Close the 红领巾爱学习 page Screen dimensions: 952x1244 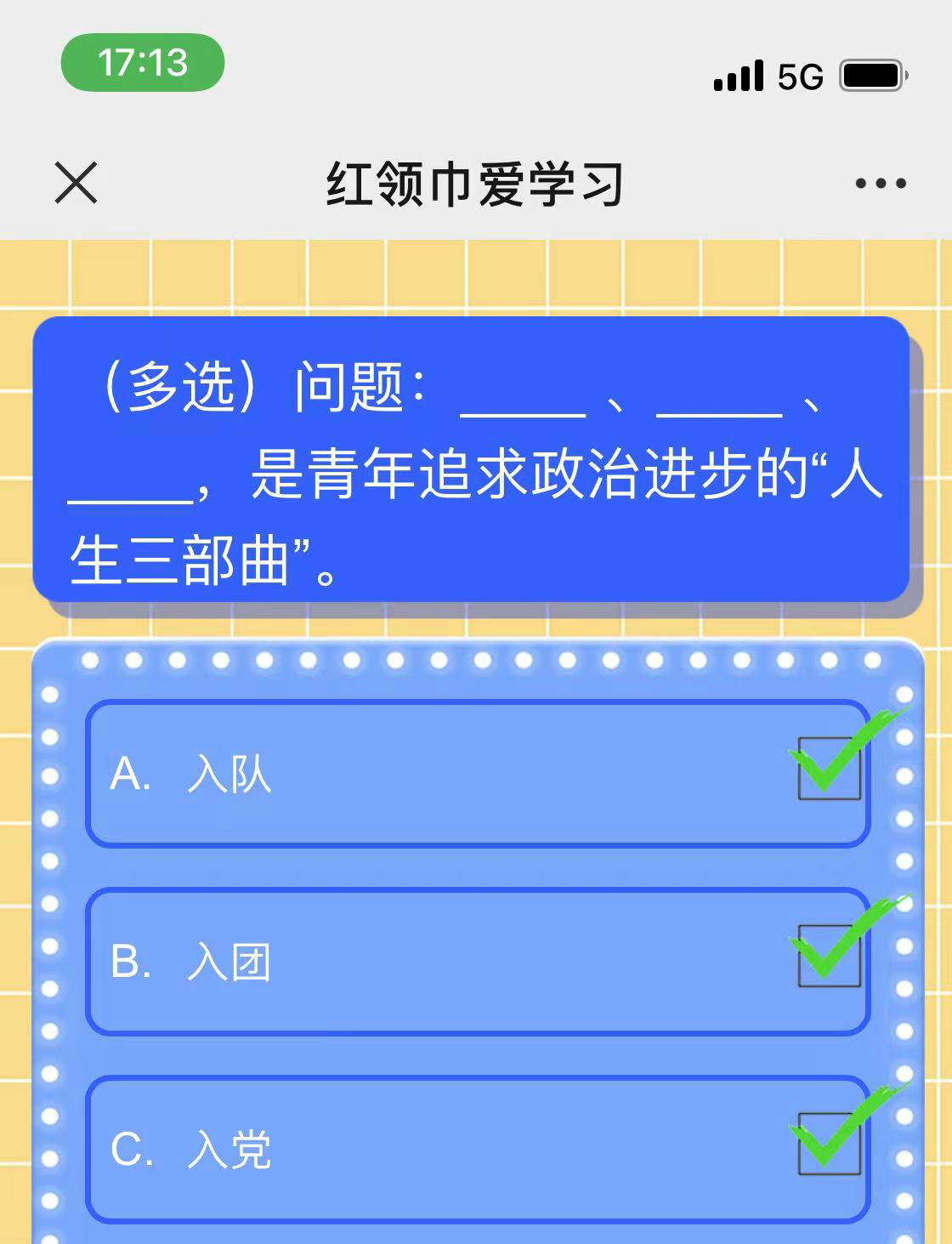pos(76,183)
